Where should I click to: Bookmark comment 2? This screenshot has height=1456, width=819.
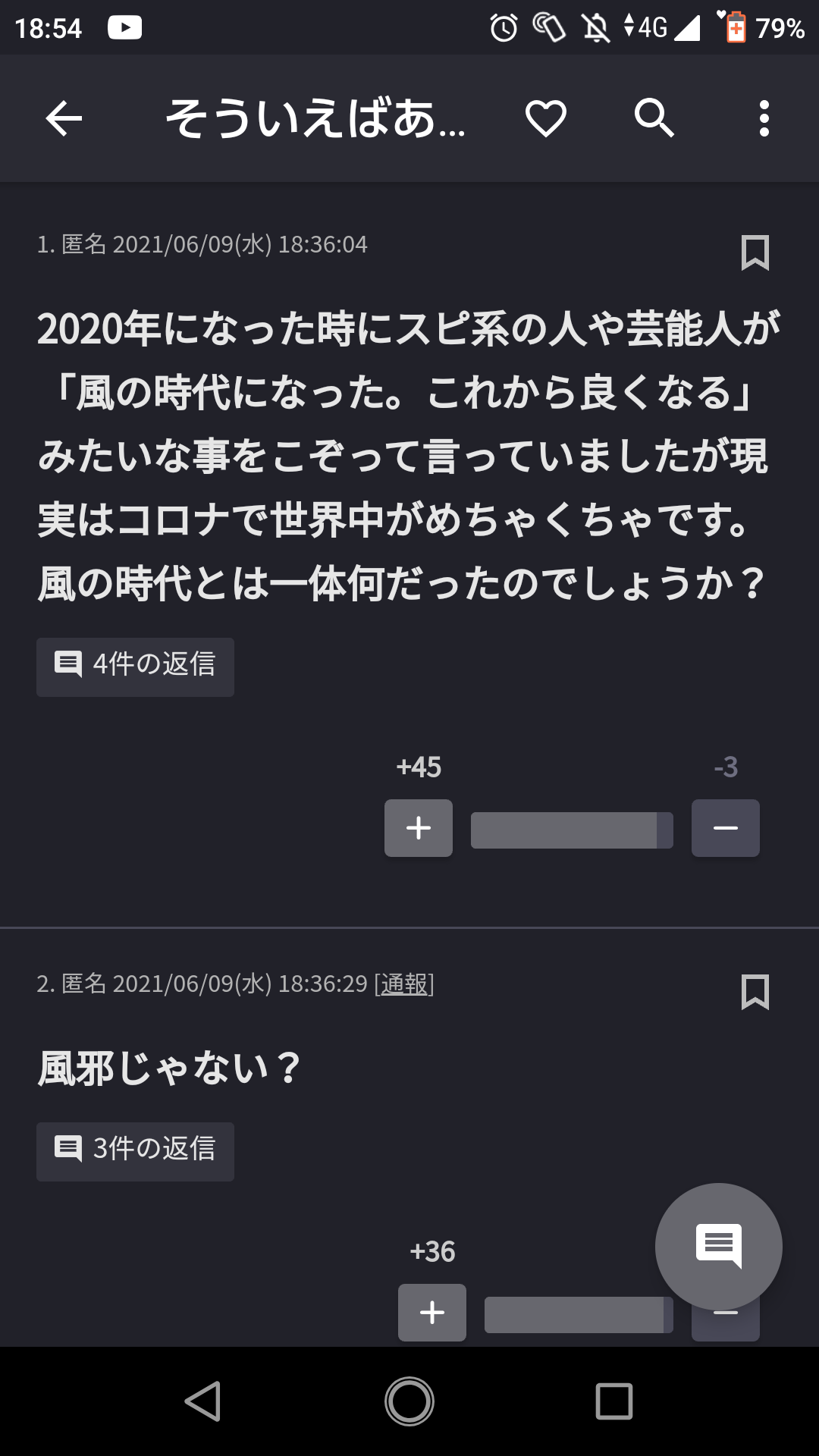pyautogui.click(x=755, y=992)
